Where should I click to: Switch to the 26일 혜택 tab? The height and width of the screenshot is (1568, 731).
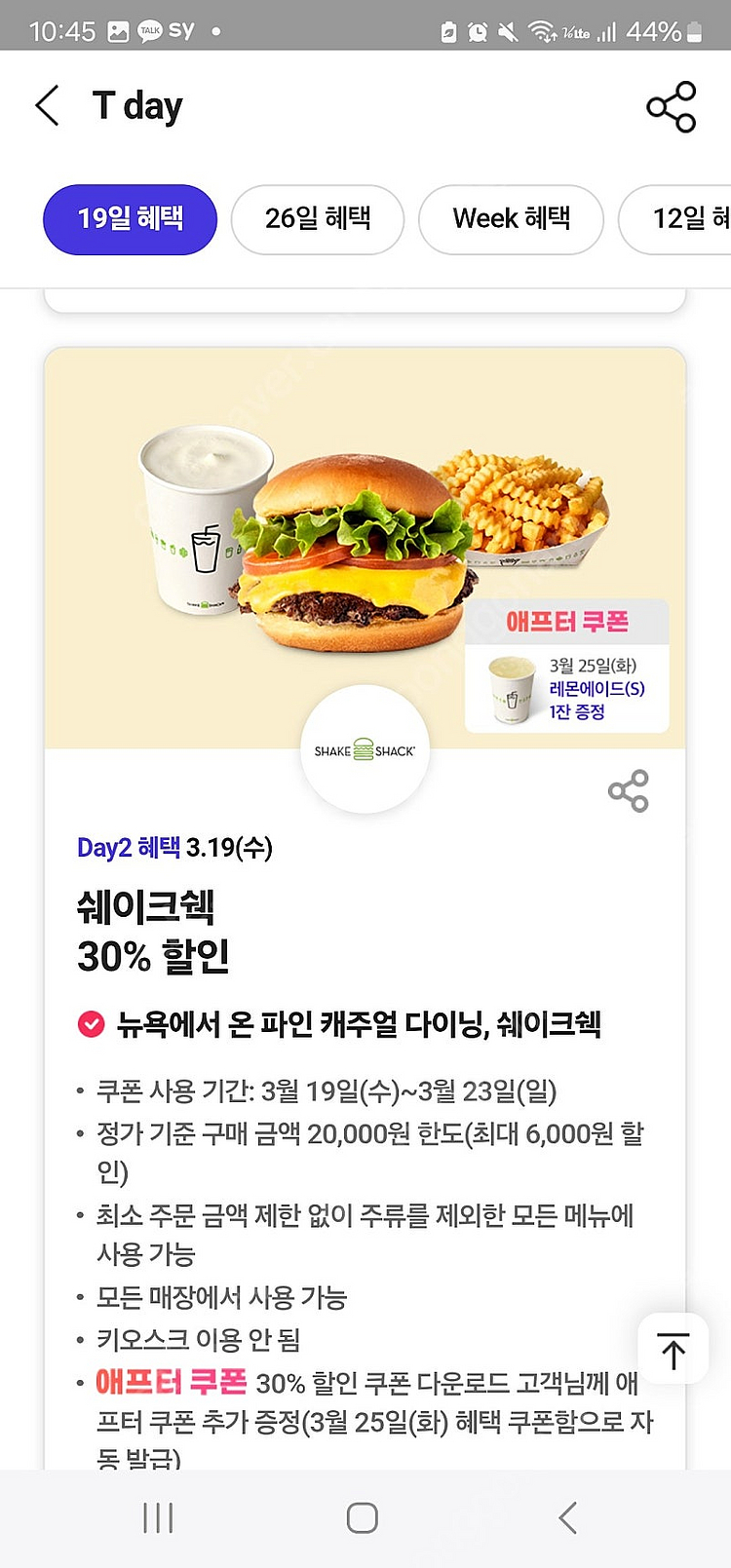click(317, 219)
